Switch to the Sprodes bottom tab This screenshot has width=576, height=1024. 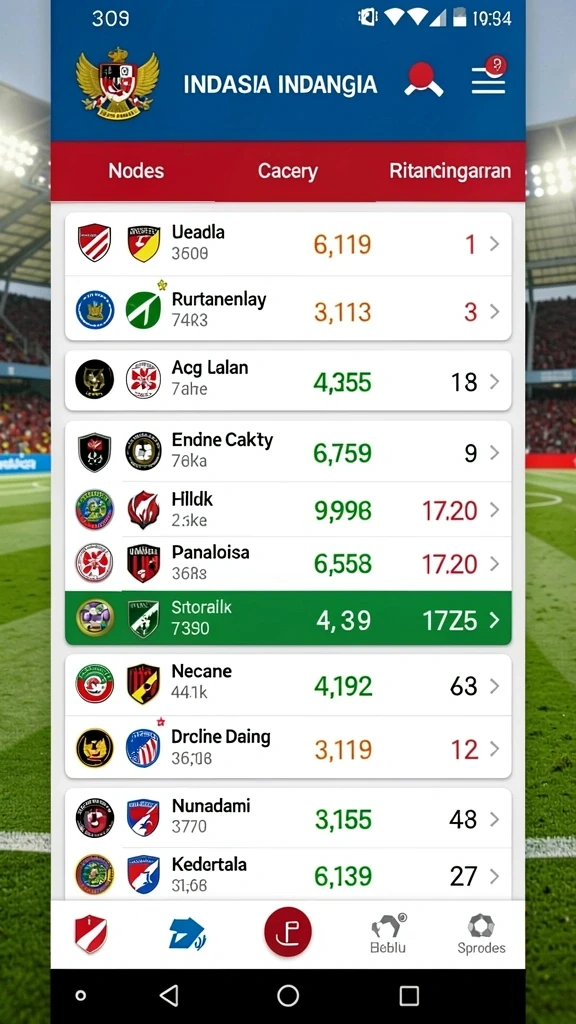click(x=481, y=934)
